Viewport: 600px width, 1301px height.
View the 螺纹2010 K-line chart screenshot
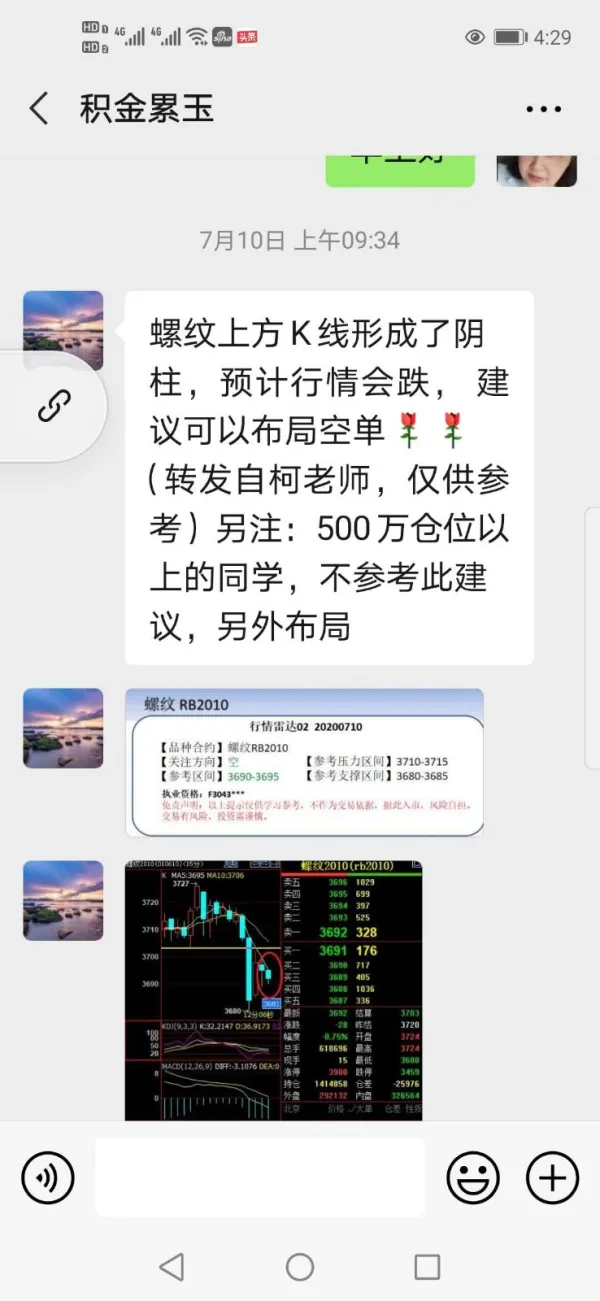pos(273,990)
